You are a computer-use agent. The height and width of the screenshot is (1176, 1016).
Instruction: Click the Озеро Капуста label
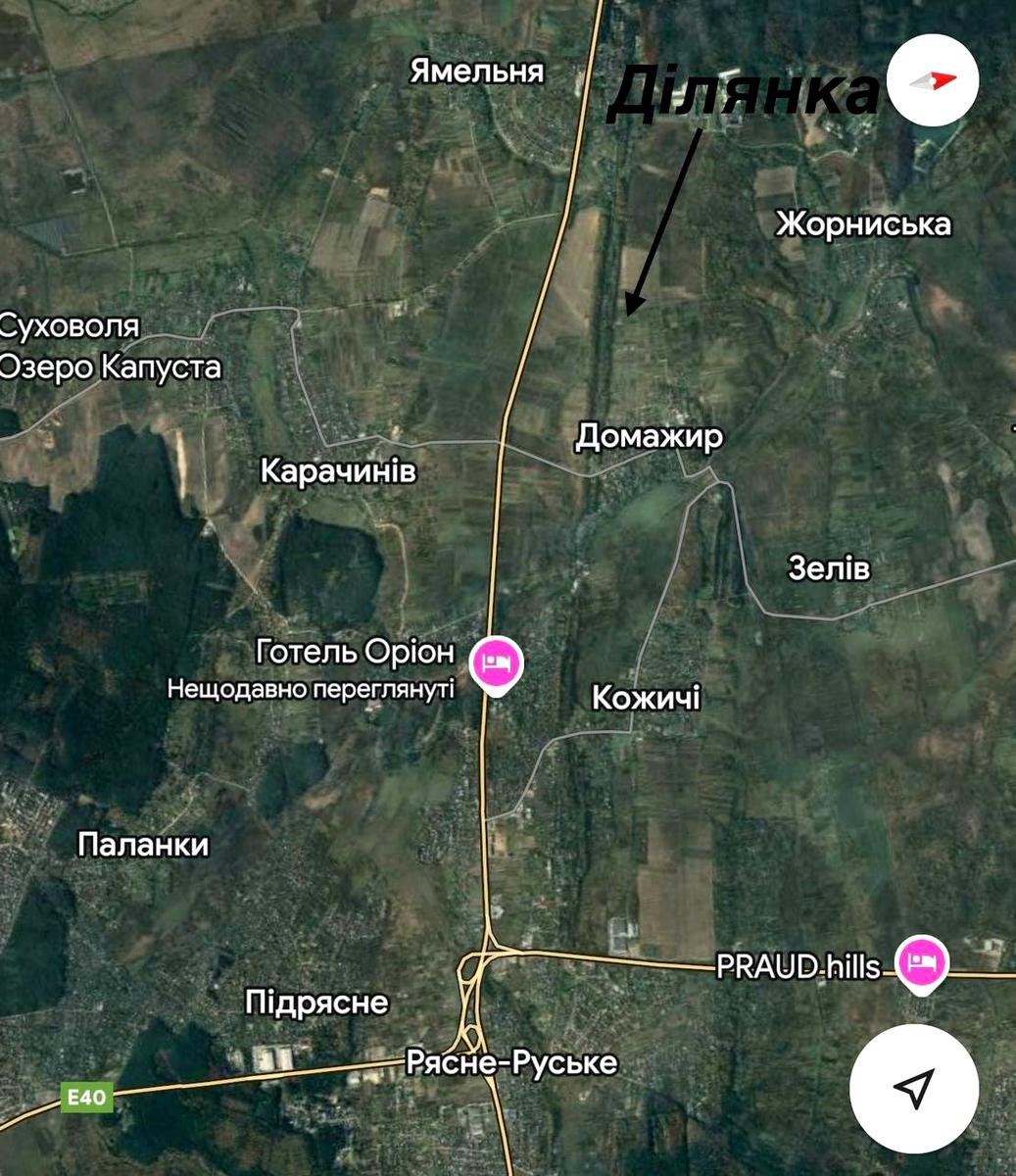click(110, 368)
